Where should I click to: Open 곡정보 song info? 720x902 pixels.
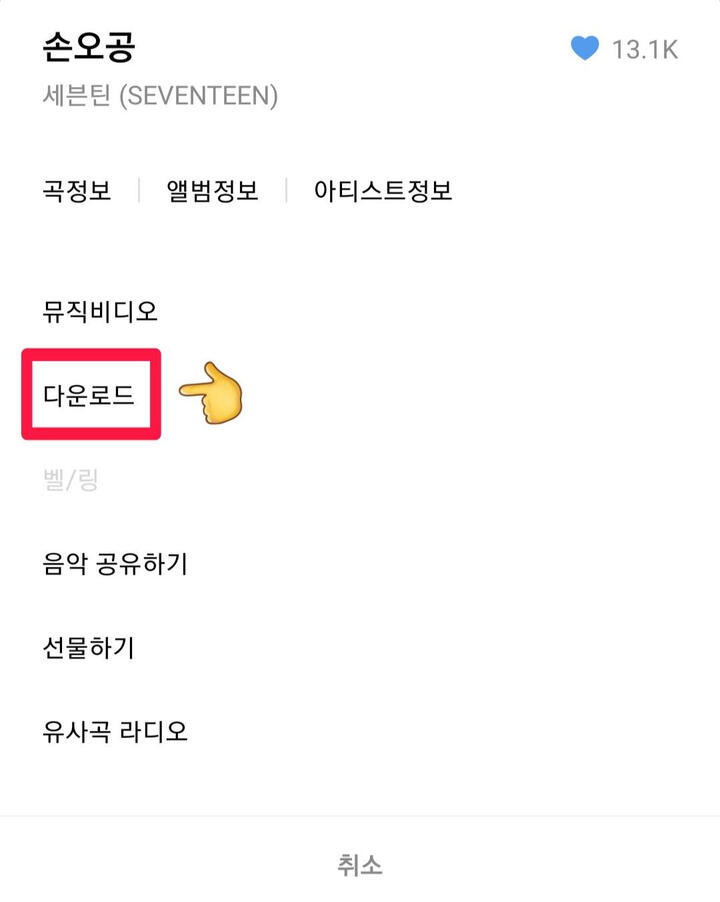click(77, 190)
